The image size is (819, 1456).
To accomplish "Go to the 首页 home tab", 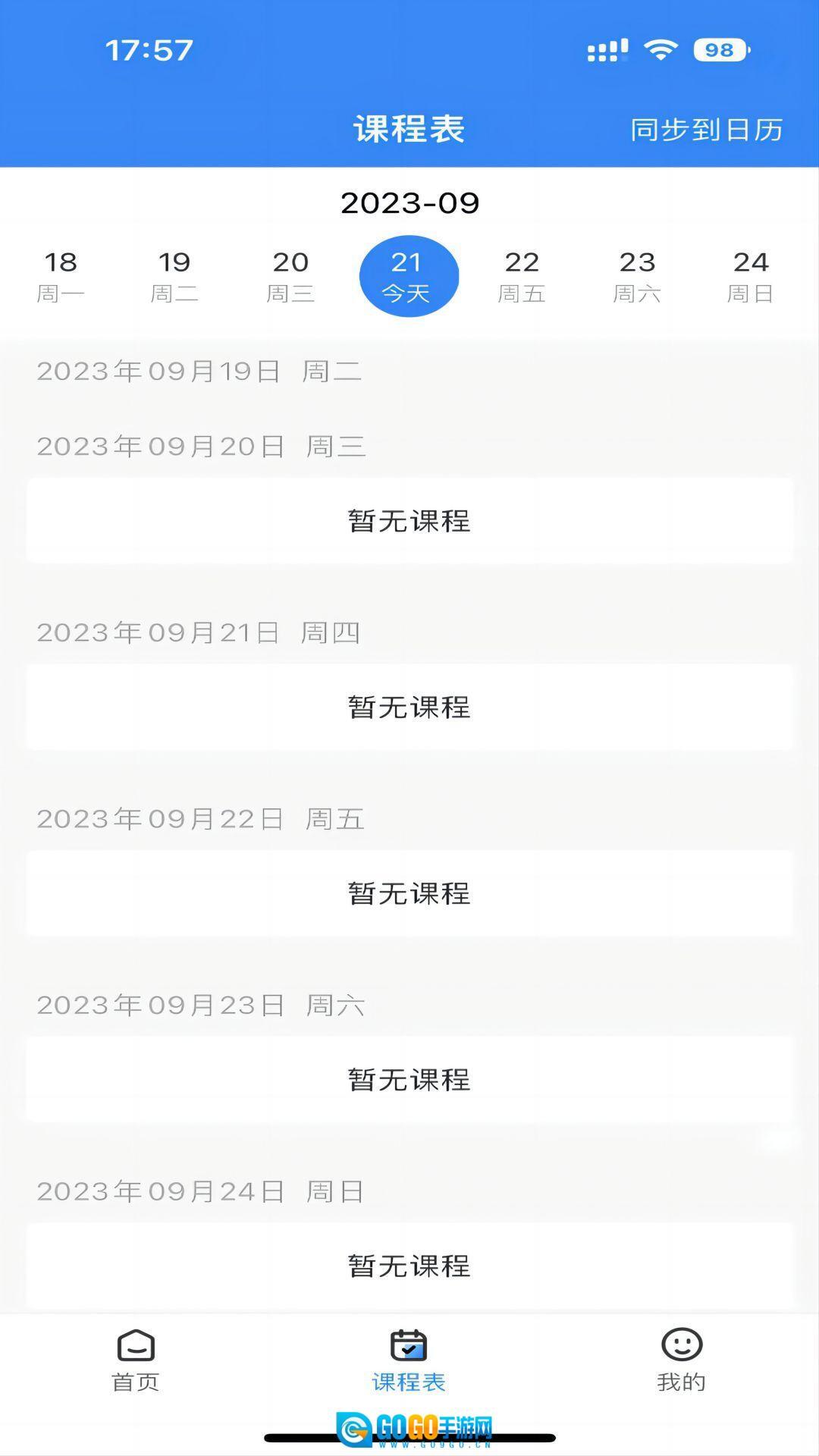I will coord(136,1361).
